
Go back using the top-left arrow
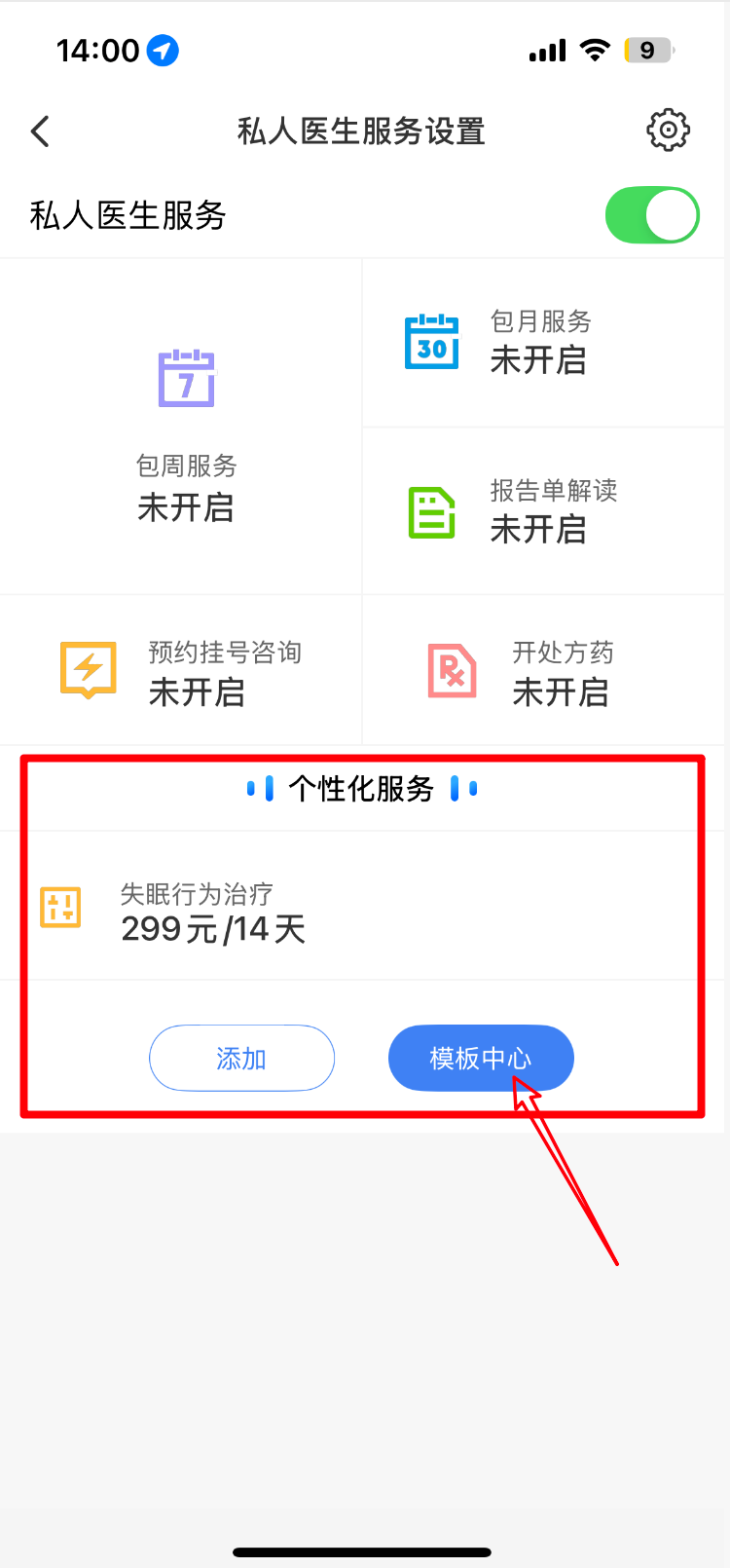click(x=40, y=131)
